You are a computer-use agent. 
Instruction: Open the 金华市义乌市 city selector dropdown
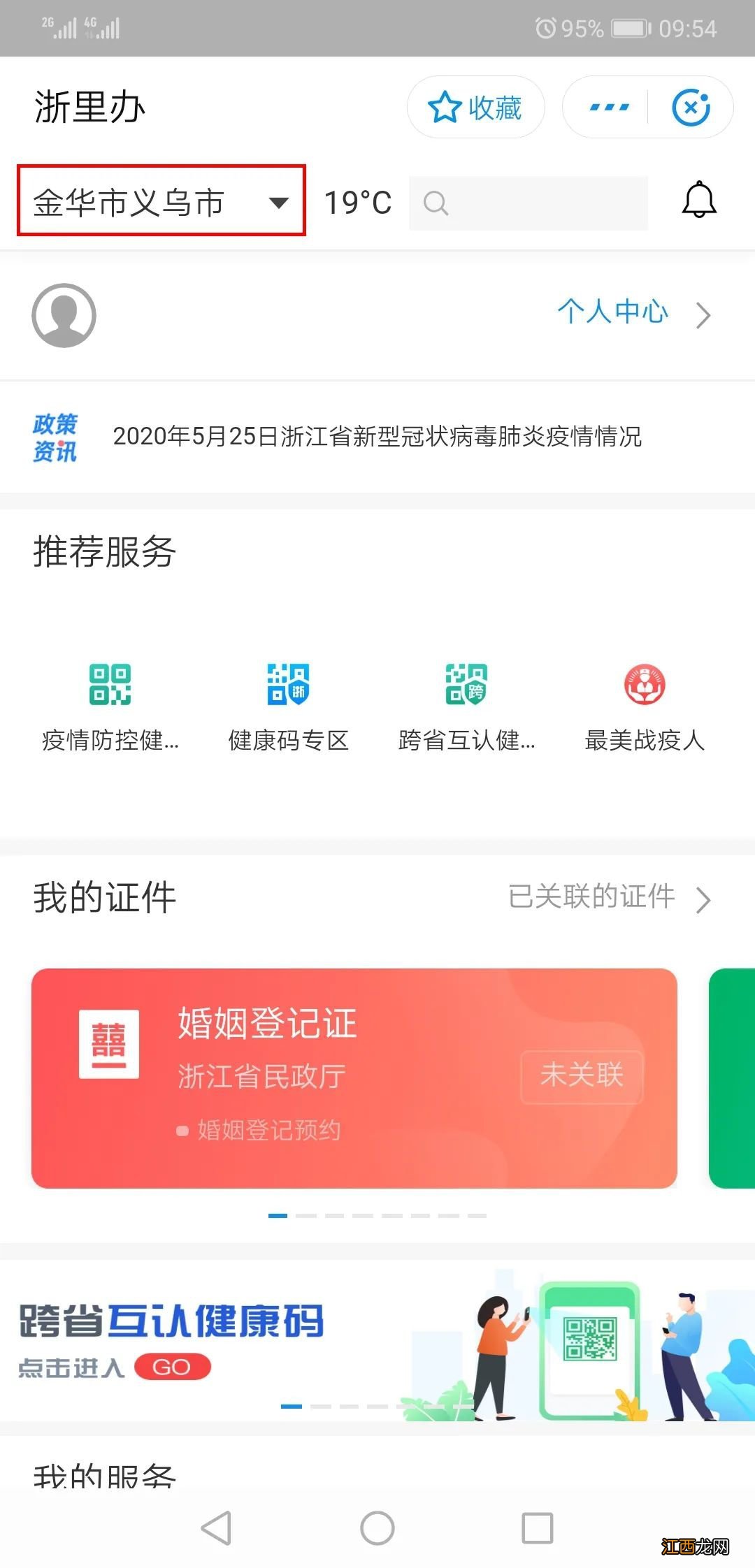(161, 202)
